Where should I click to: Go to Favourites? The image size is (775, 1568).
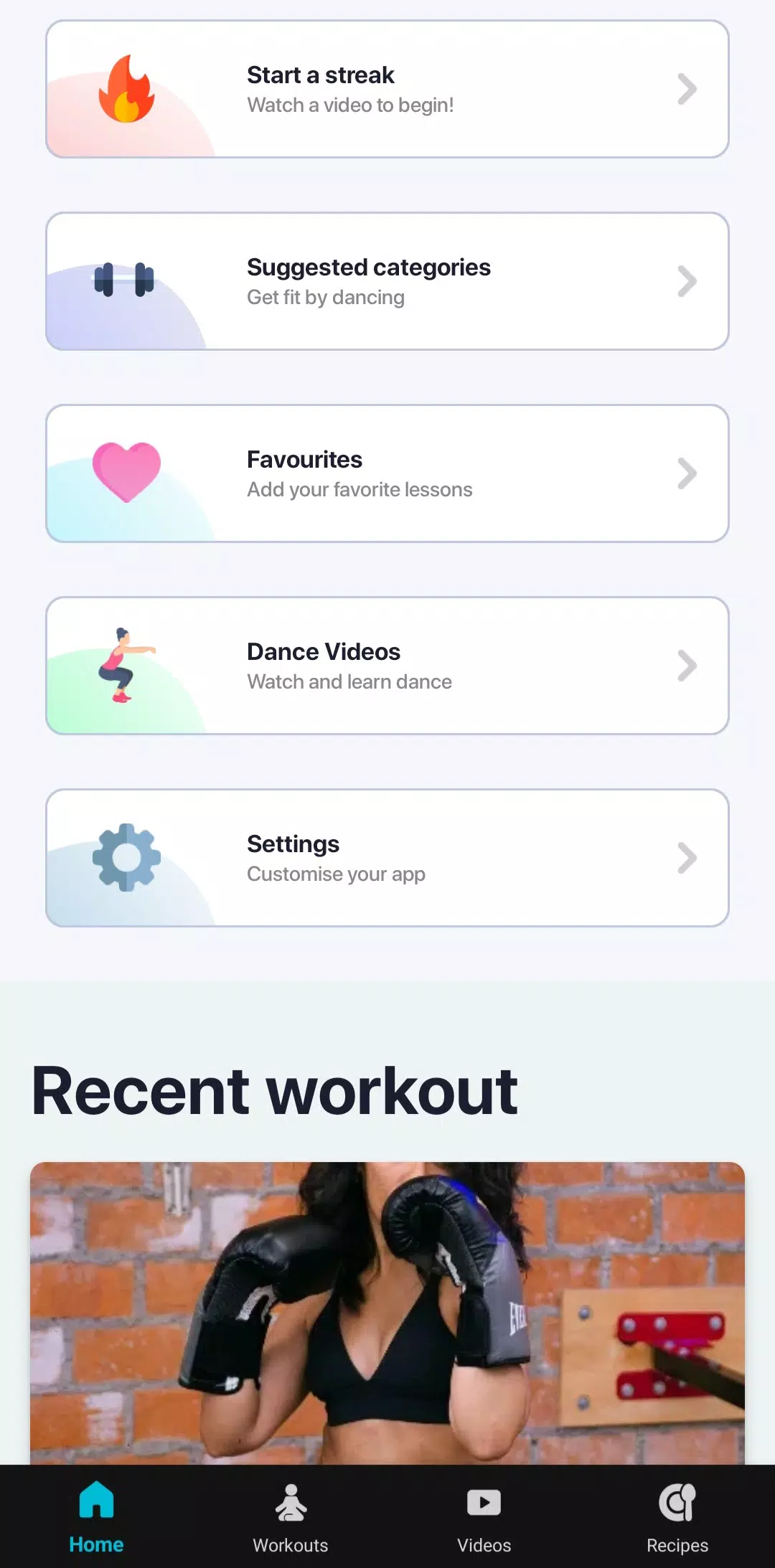[387, 473]
